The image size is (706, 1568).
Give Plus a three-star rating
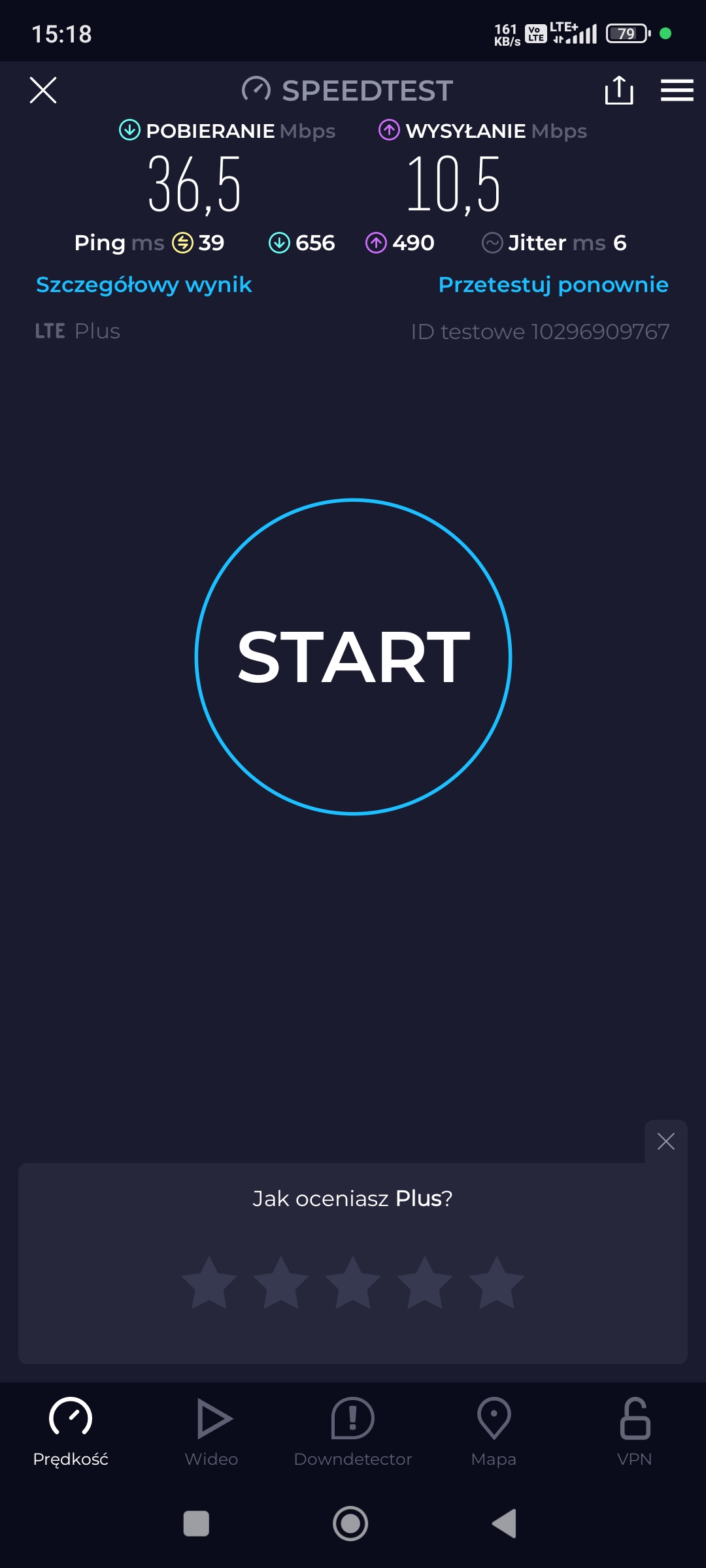353,1282
